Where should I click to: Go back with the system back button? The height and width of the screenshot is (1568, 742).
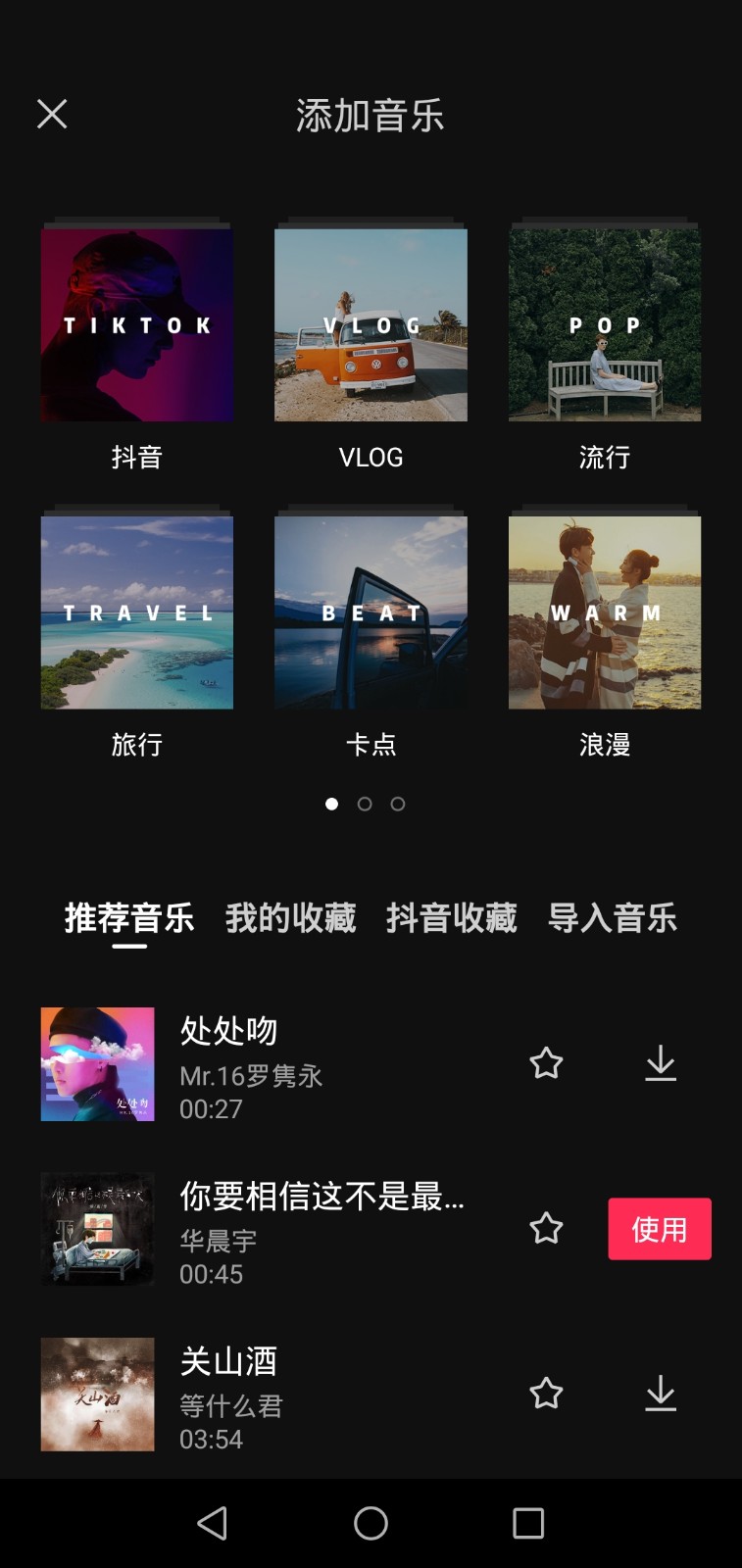pyautogui.click(x=213, y=1523)
